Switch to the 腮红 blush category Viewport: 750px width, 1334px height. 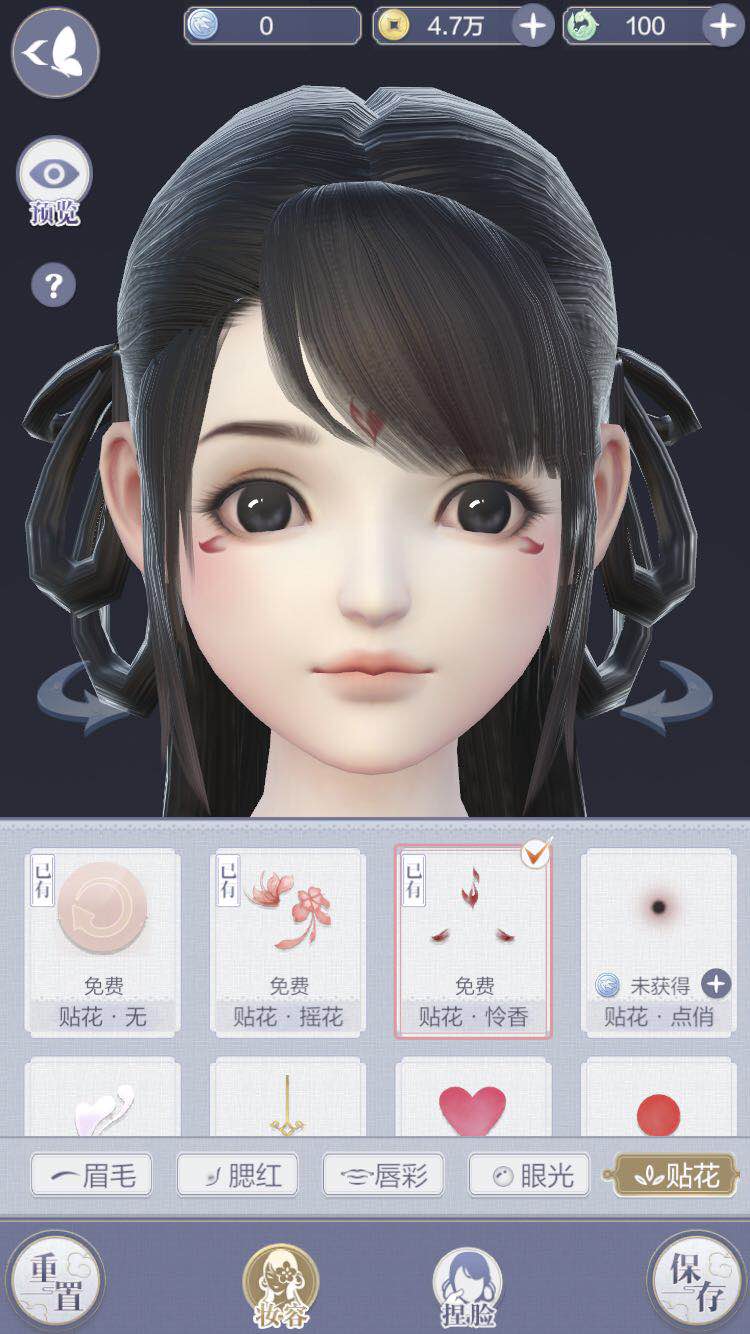click(x=238, y=1176)
